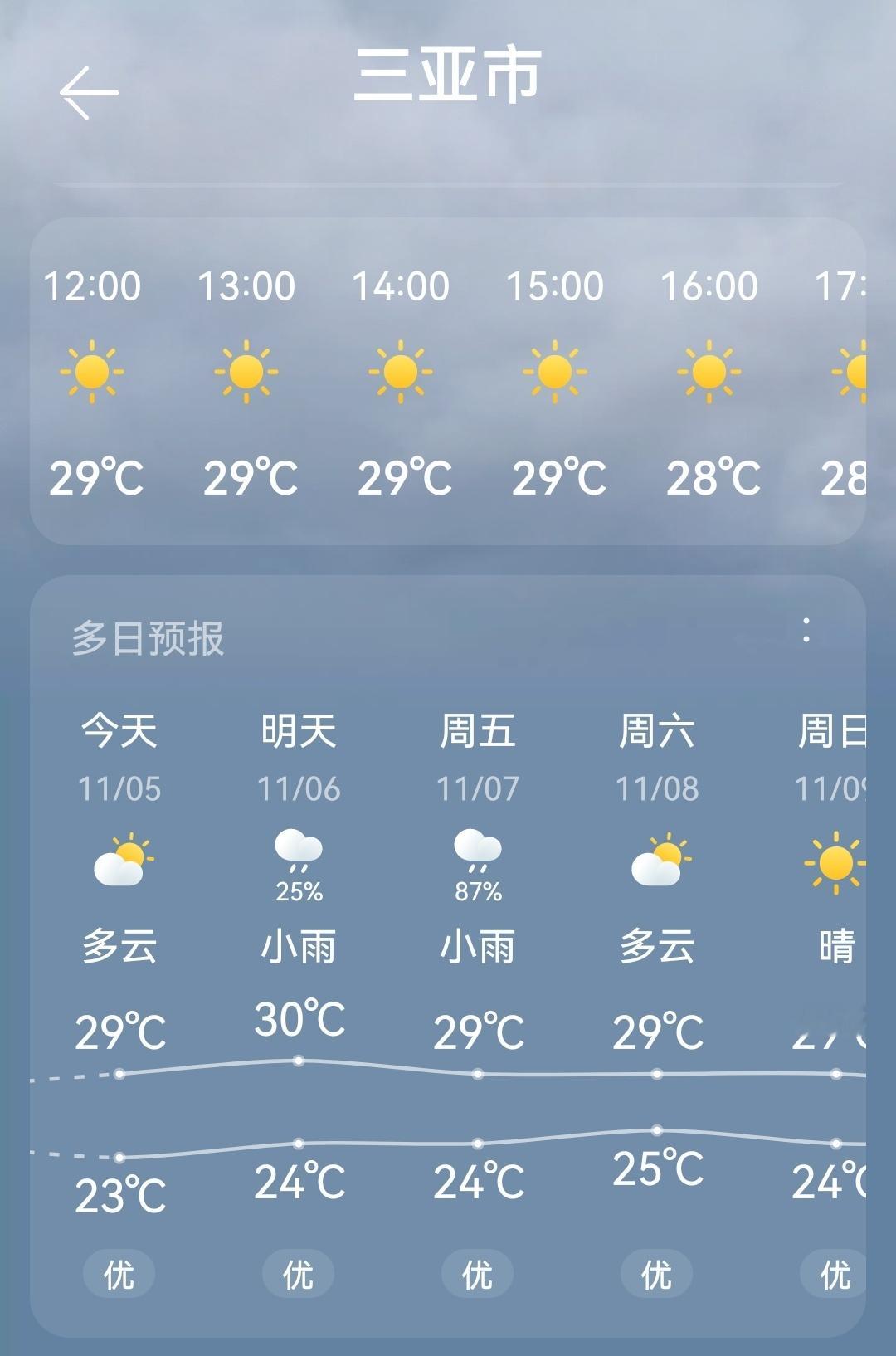The width and height of the screenshot is (896, 1356).
Task: Tap the rain icon showing 87% for 周五
Action: (x=478, y=855)
